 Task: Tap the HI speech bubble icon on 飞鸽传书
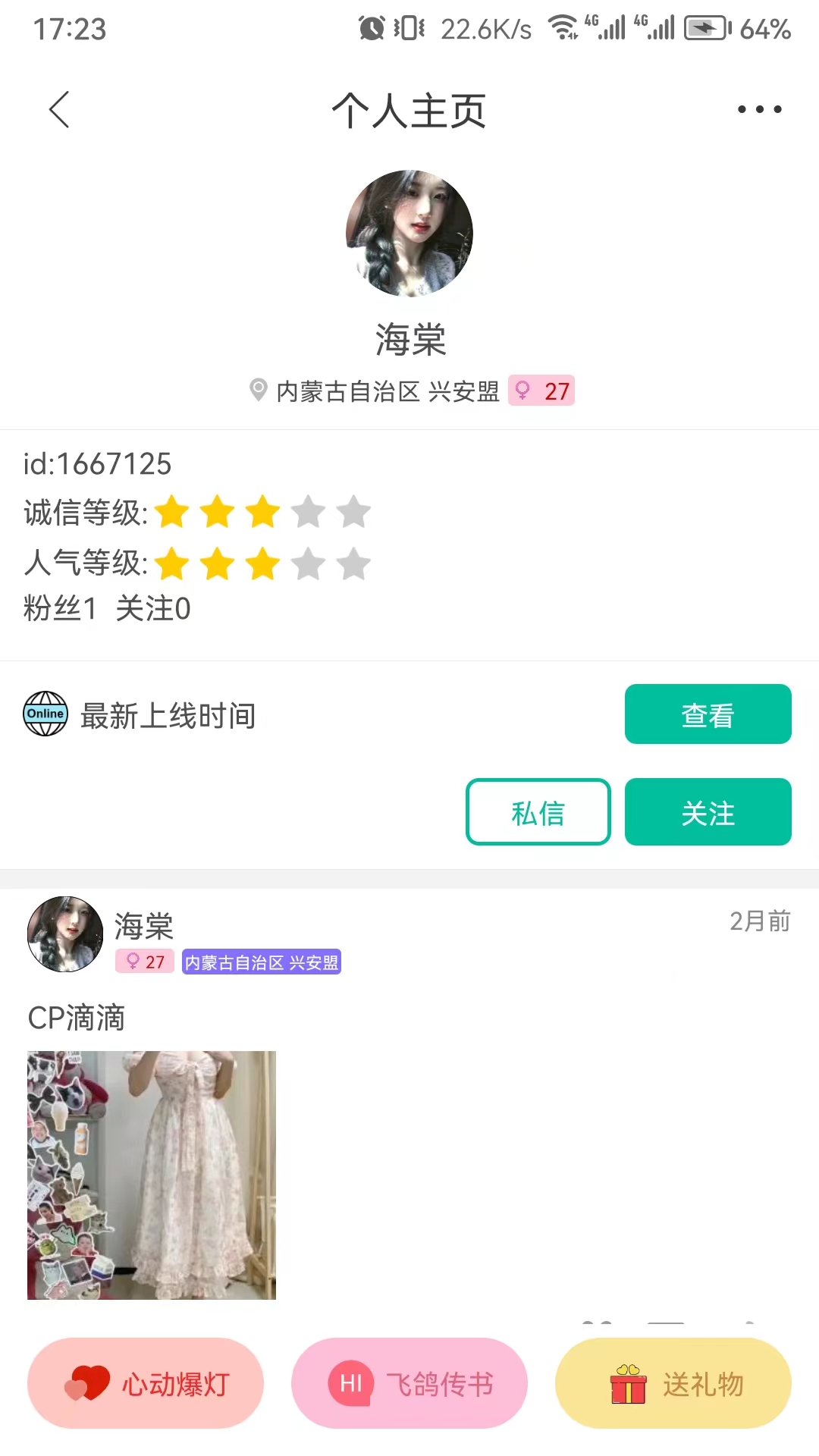[351, 1382]
